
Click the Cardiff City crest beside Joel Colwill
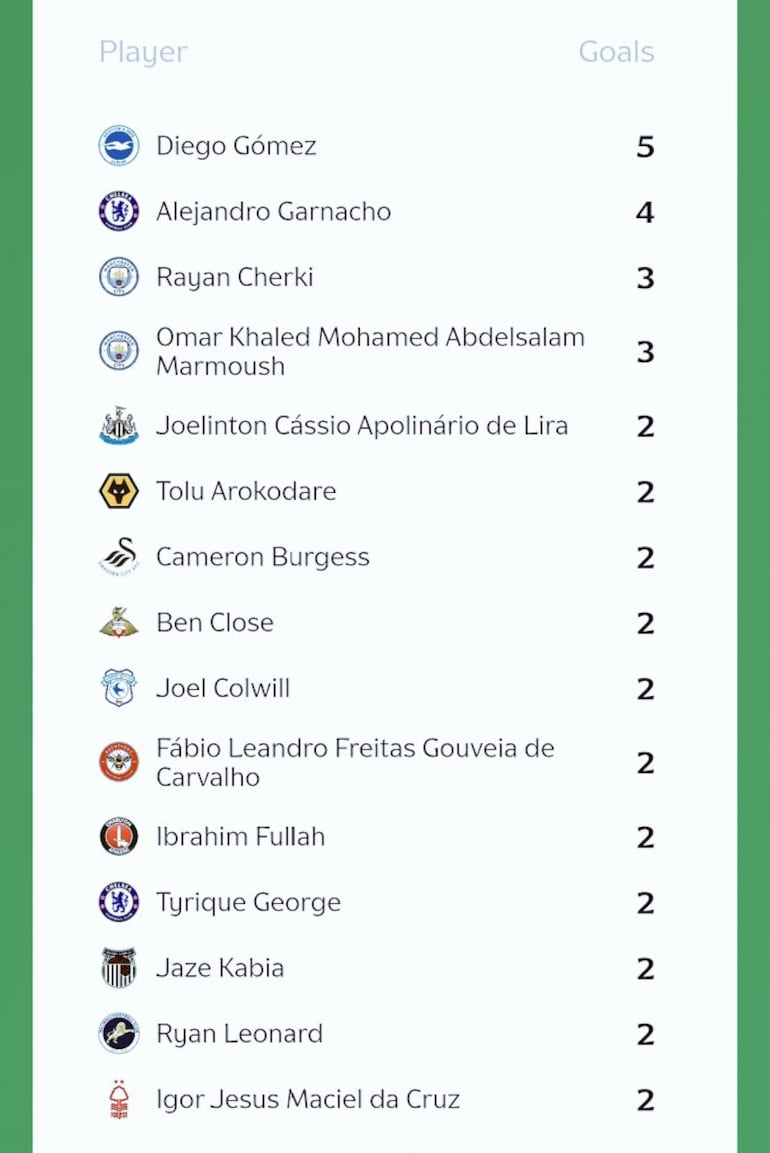coord(119,688)
